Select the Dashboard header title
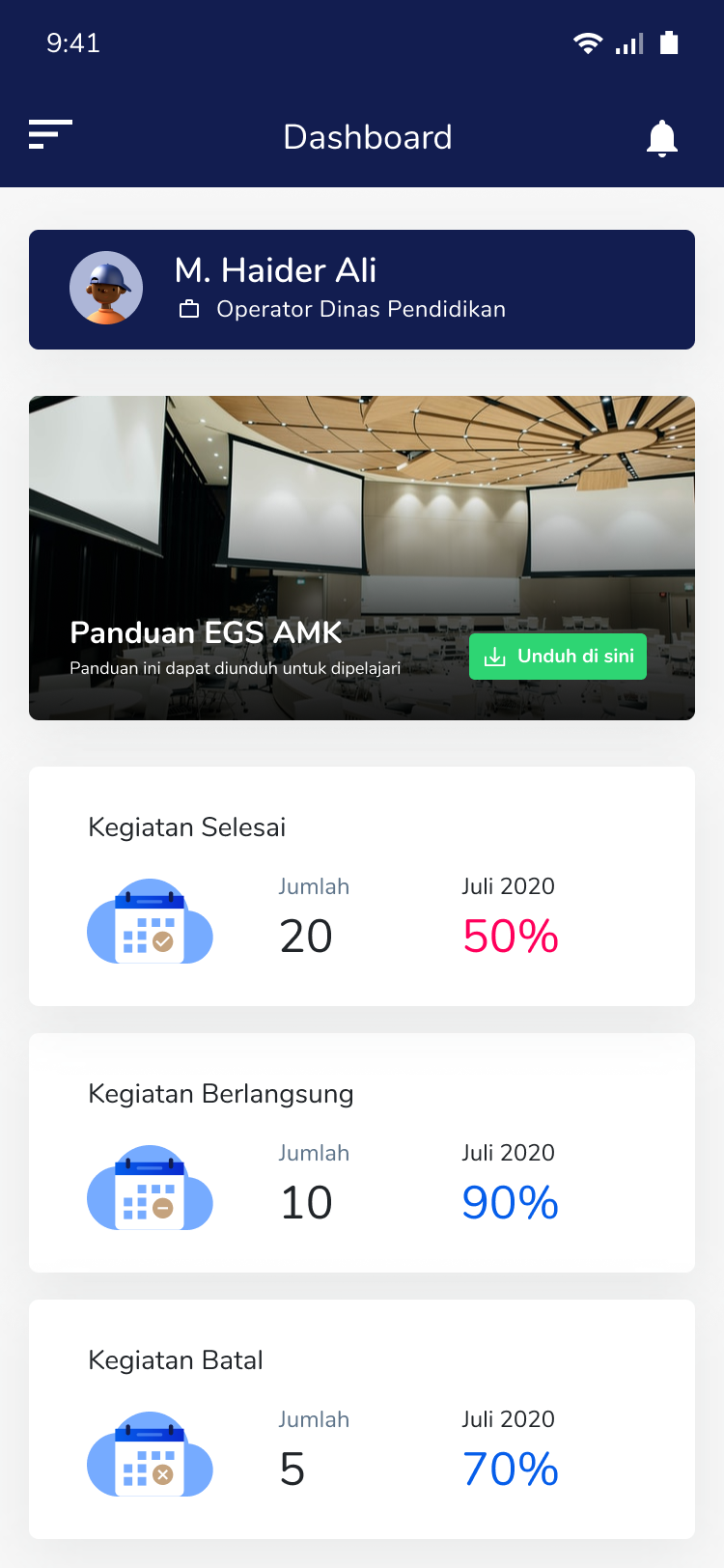724x1568 pixels. [368, 138]
